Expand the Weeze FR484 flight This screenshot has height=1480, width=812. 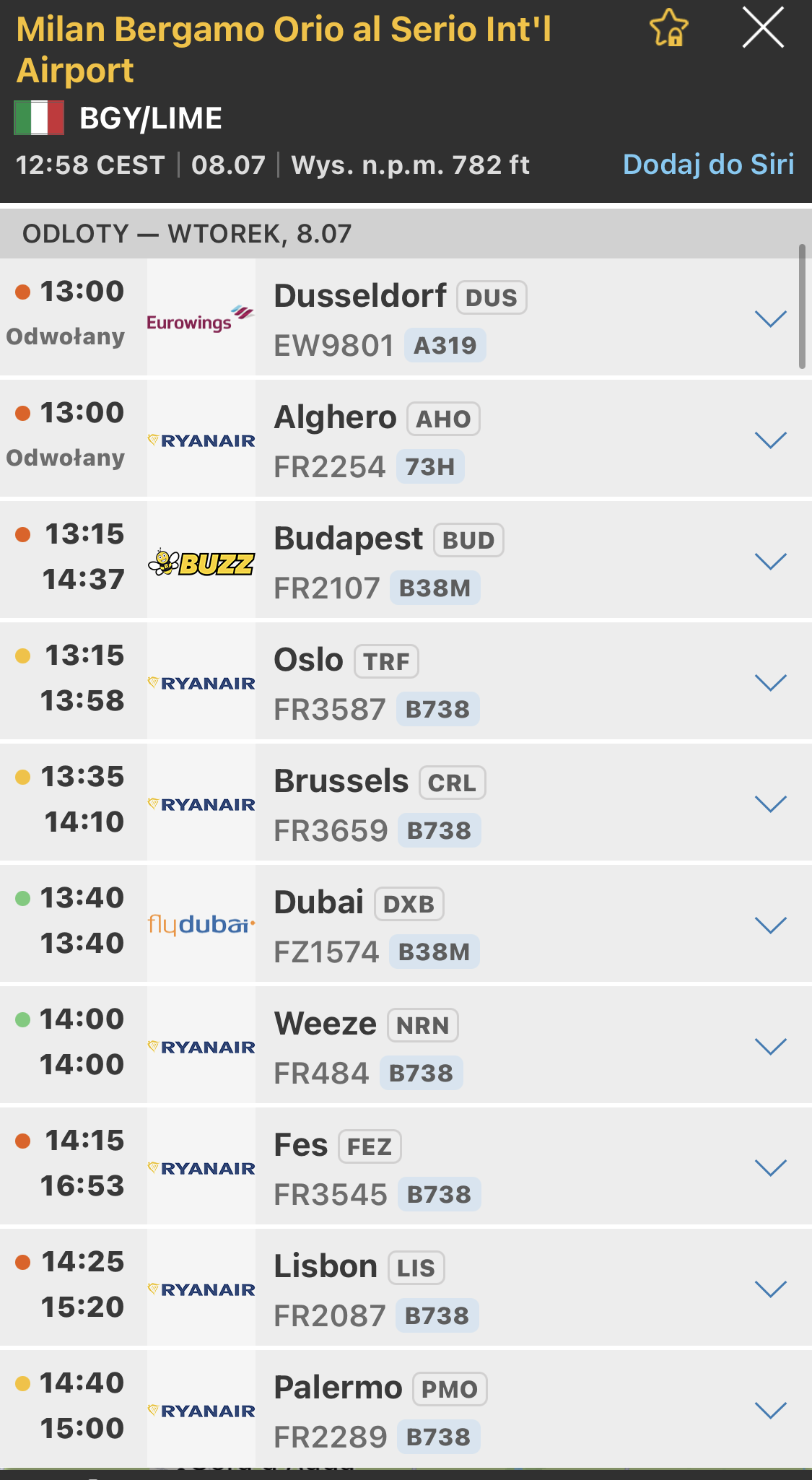tap(770, 1047)
